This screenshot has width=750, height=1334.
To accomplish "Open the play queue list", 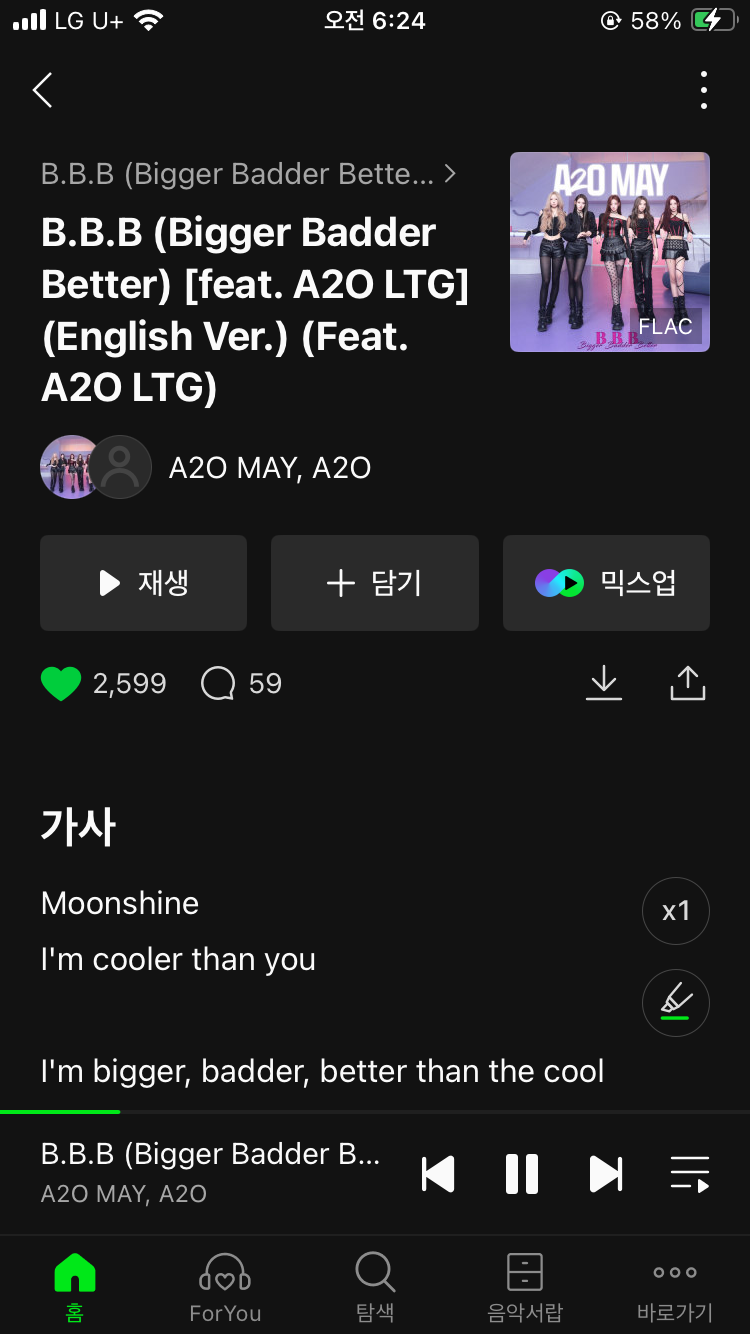I will 689,1173.
